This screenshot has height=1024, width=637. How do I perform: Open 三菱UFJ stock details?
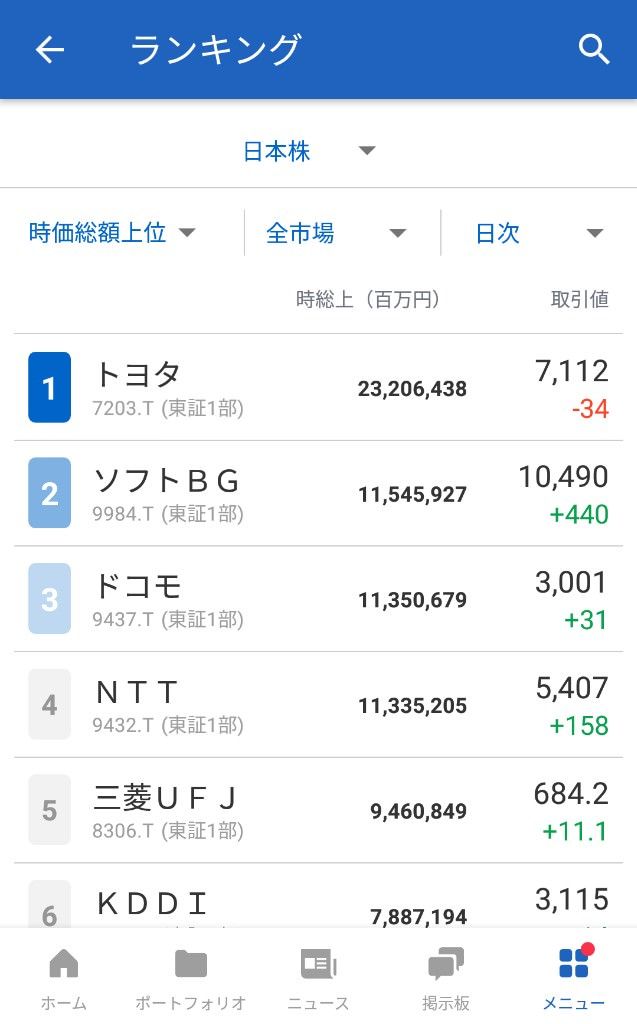pyautogui.click(x=318, y=810)
